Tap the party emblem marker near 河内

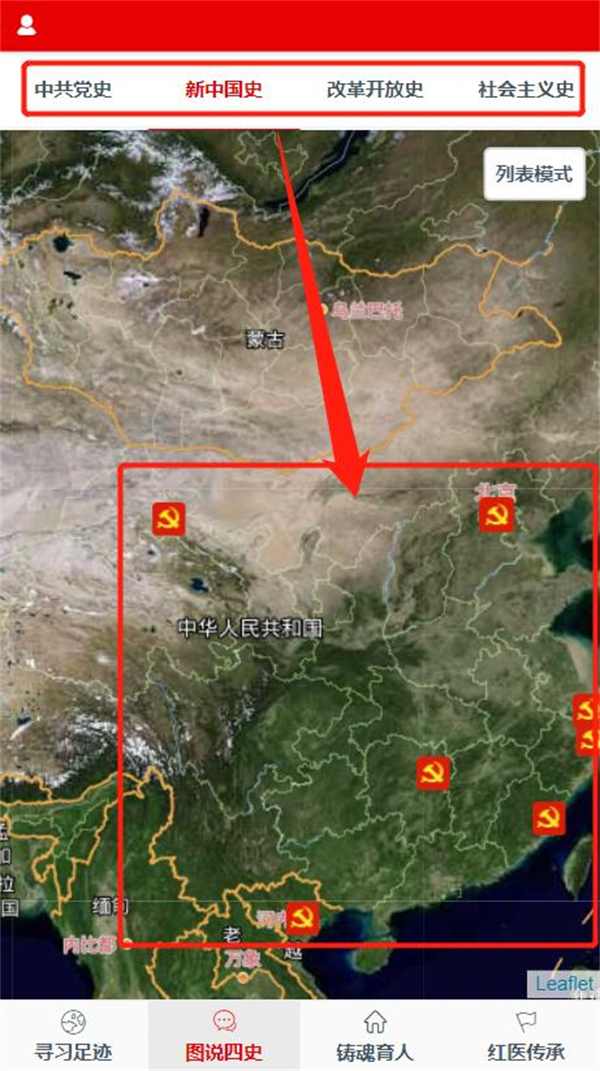(x=303, y=918)
